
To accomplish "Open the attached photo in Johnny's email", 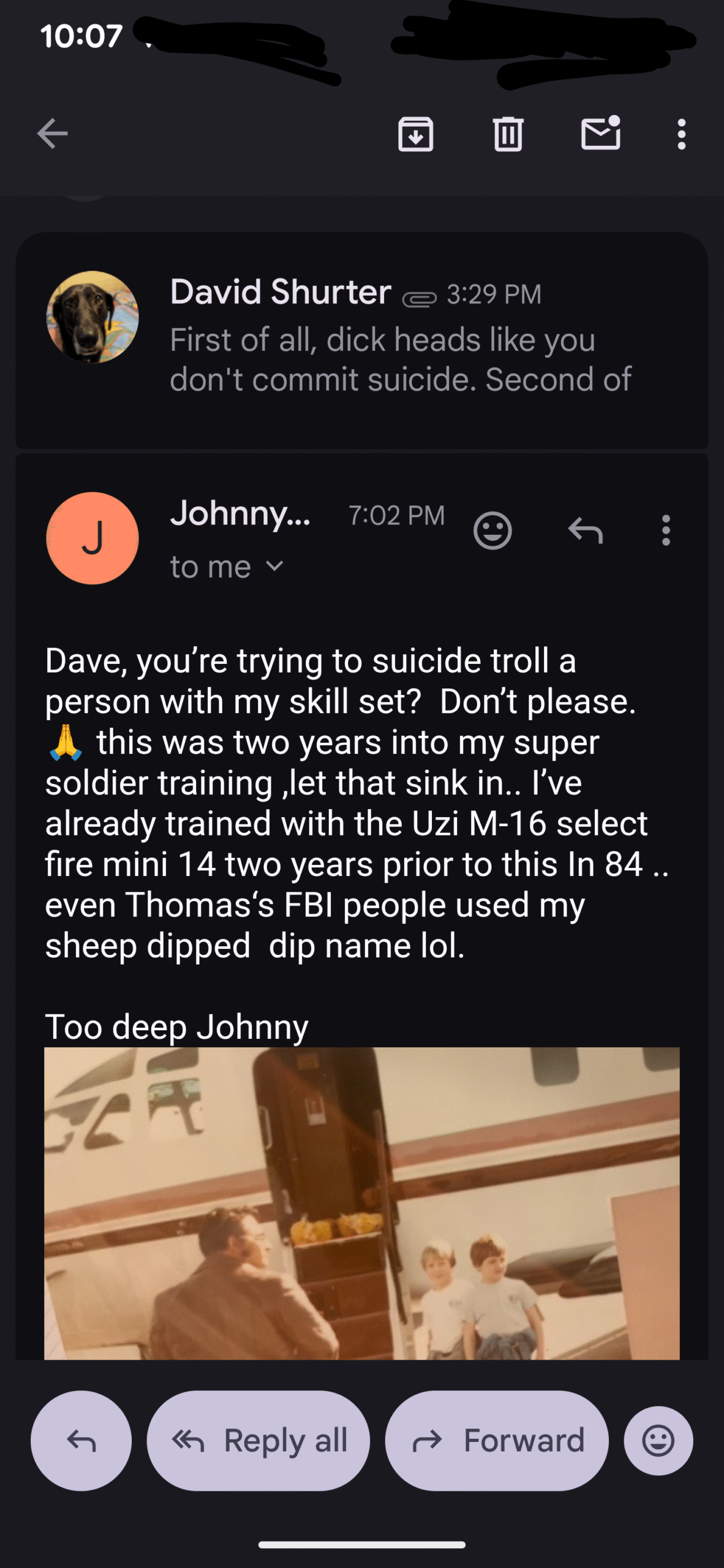I will coord(361,1204).
